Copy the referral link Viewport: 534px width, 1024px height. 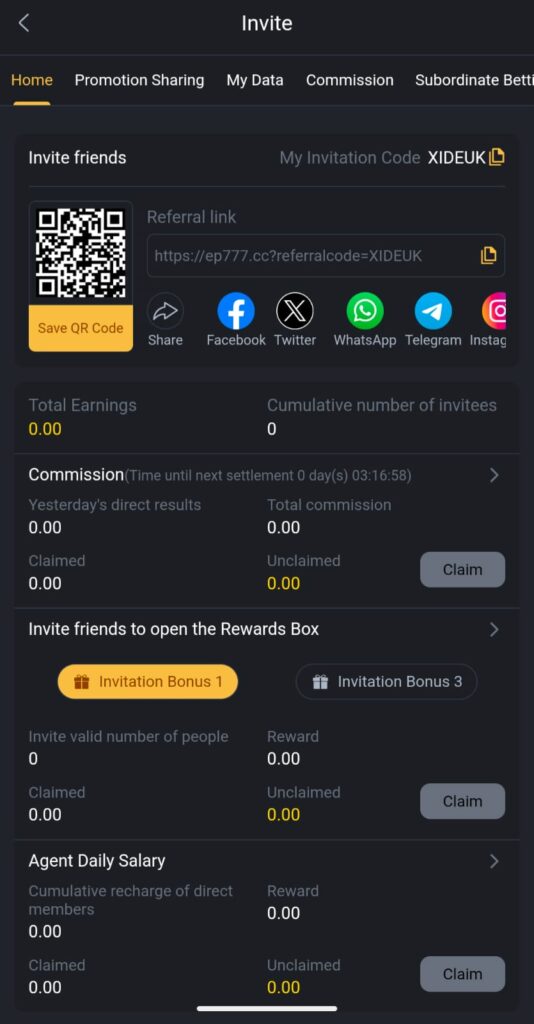tap(488, 255)
